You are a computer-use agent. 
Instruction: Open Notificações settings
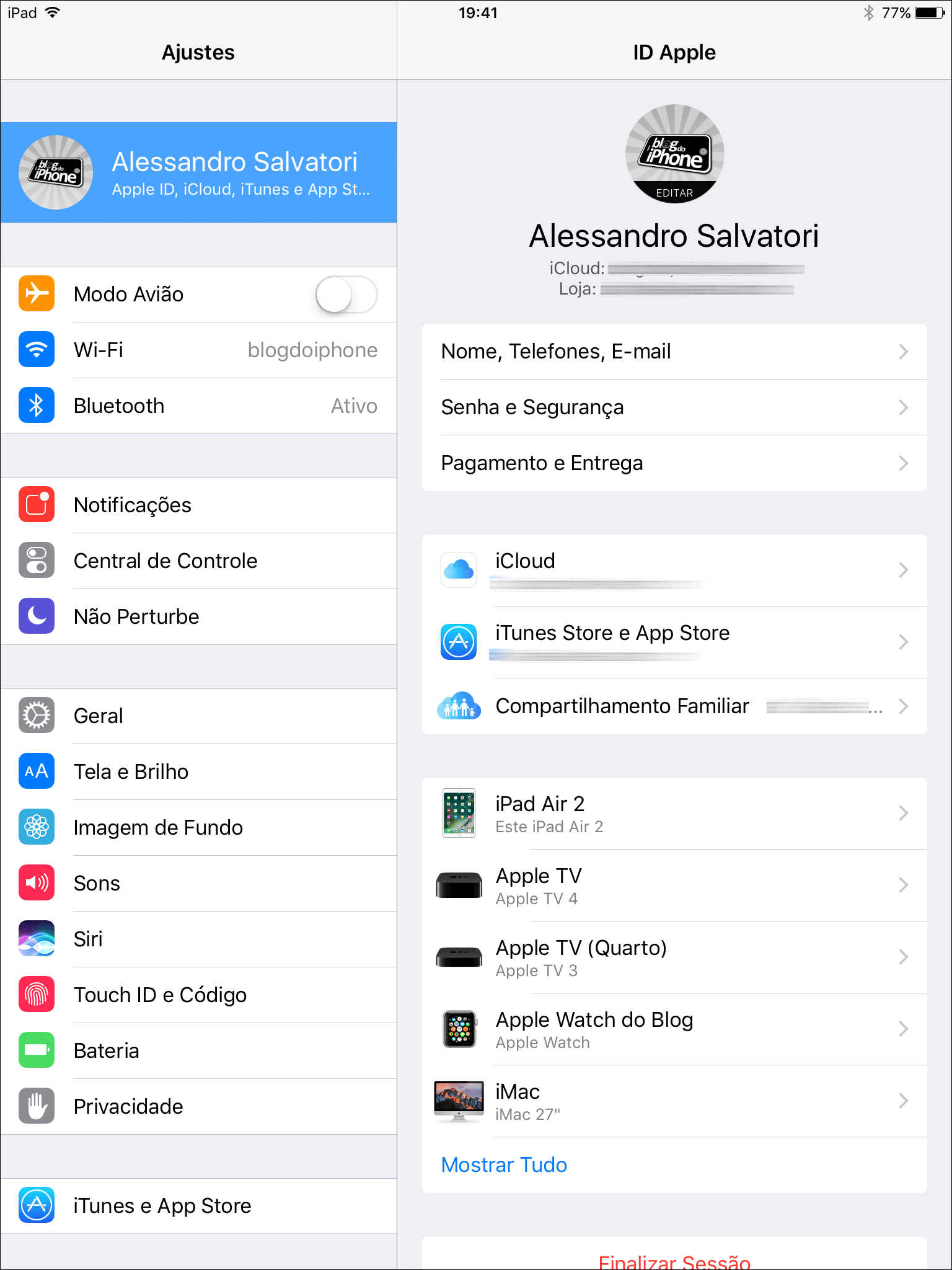coord(198,505)
